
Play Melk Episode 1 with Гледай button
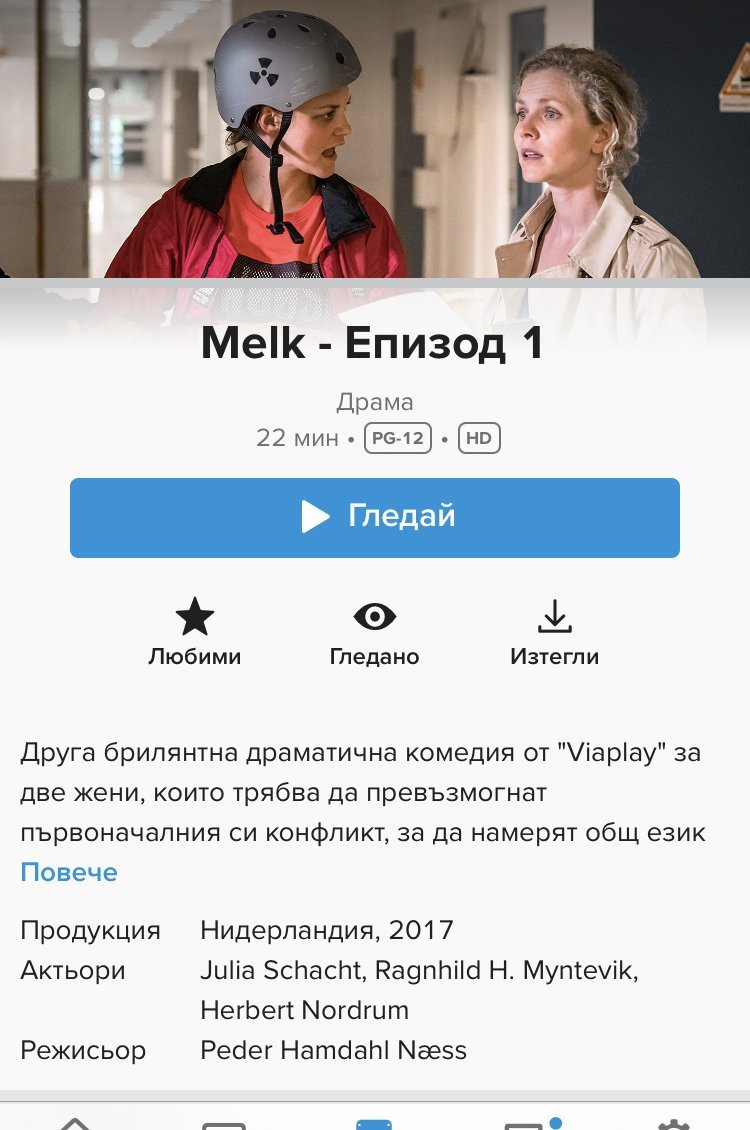click(x=375, y=517)
